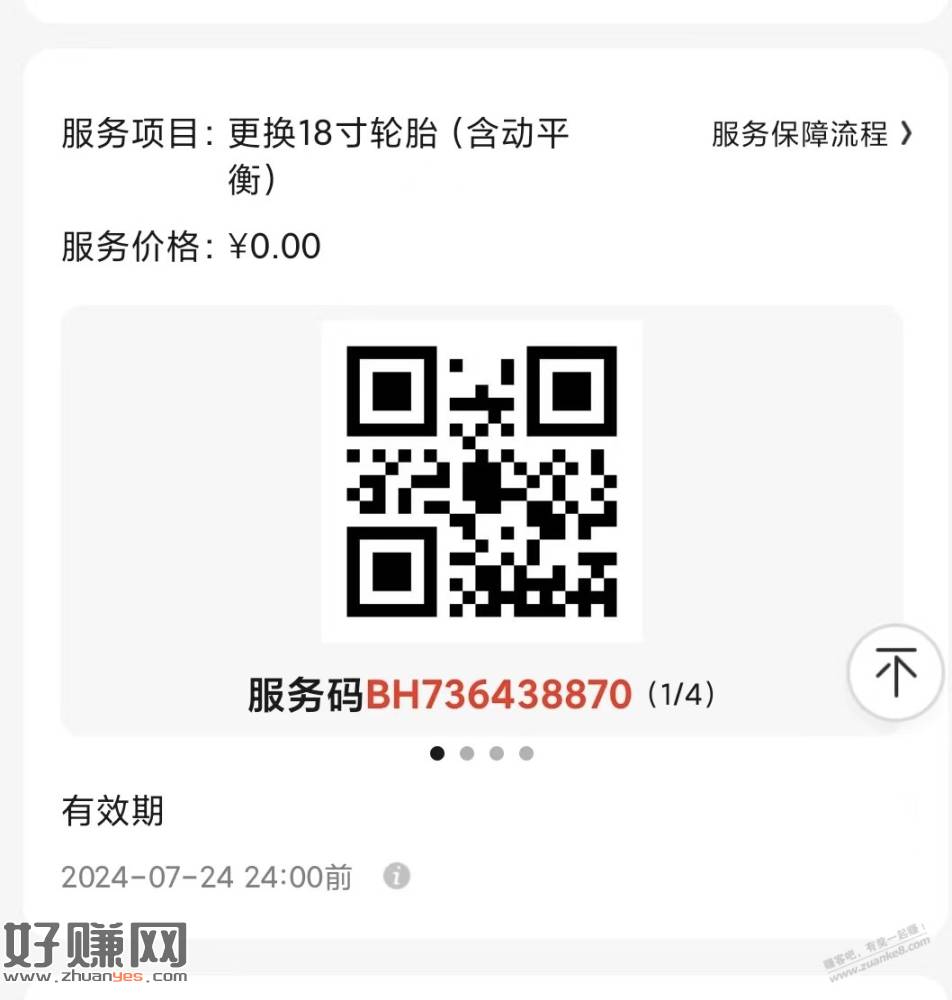Tap the back-to-top arrow button

(895, 672)
